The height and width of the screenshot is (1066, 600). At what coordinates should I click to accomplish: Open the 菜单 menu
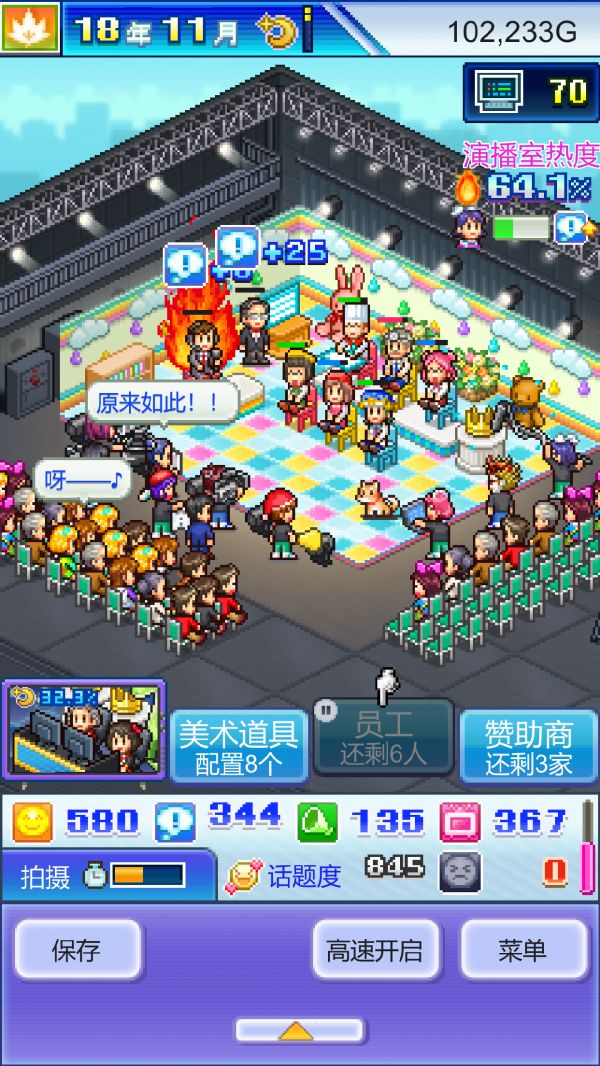523,950
